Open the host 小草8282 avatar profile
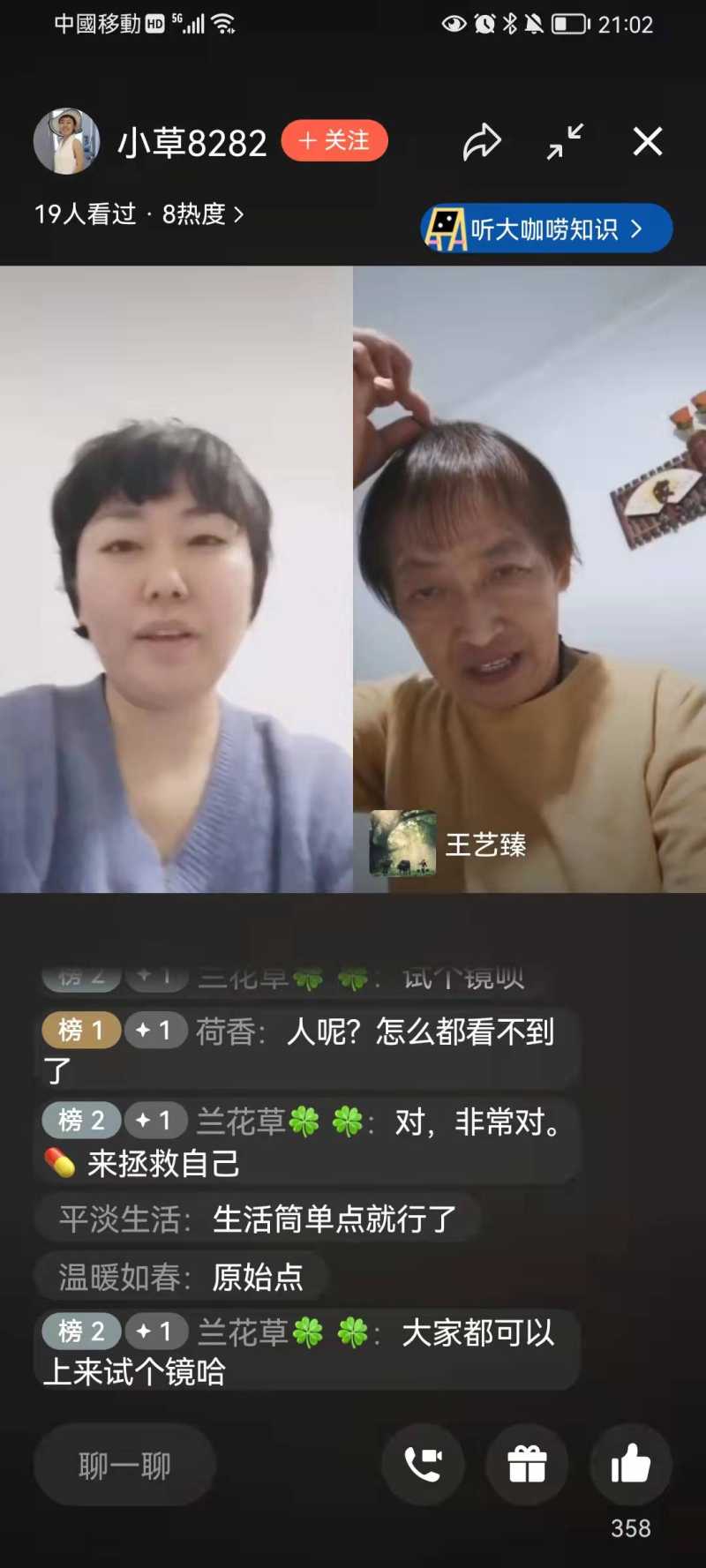 (66, 141)
